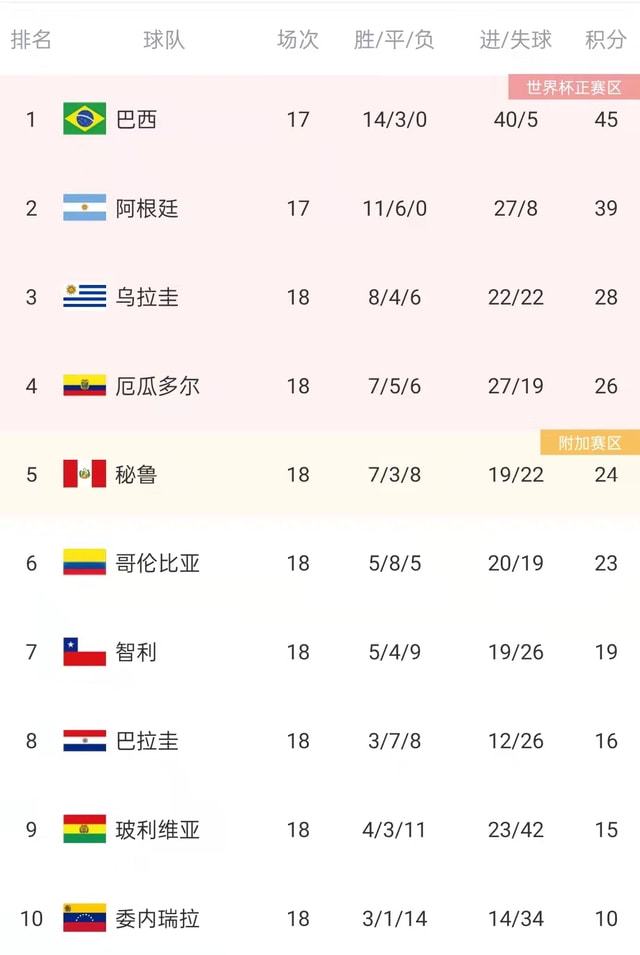Open Colombia (哥伦比亚) team row
Image resolution: width=640 pixels, height=955 pixels.
coord(157,563)
